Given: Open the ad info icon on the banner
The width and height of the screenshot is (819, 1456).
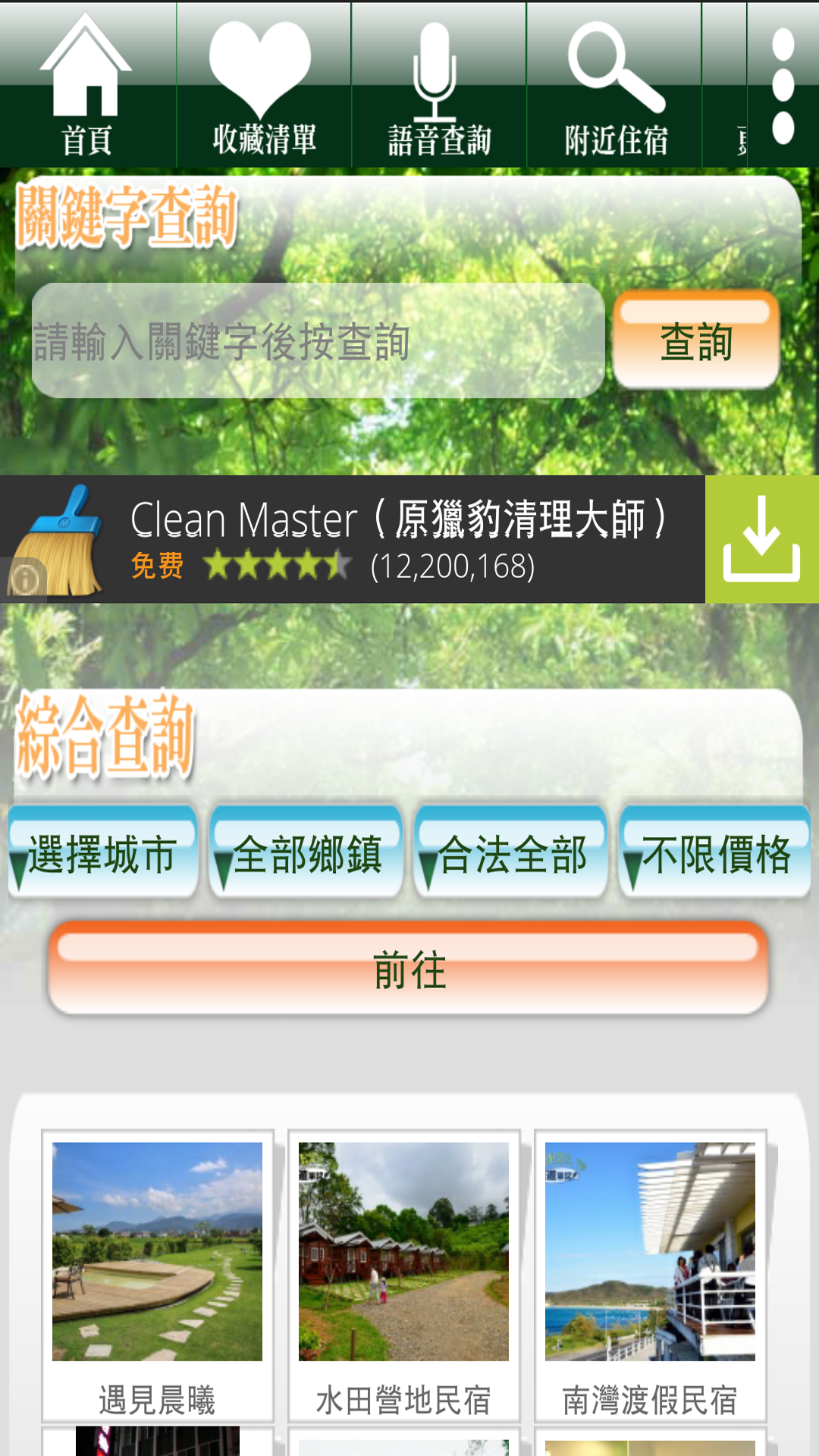Looking at the screenshot, I should coord(24,580).
